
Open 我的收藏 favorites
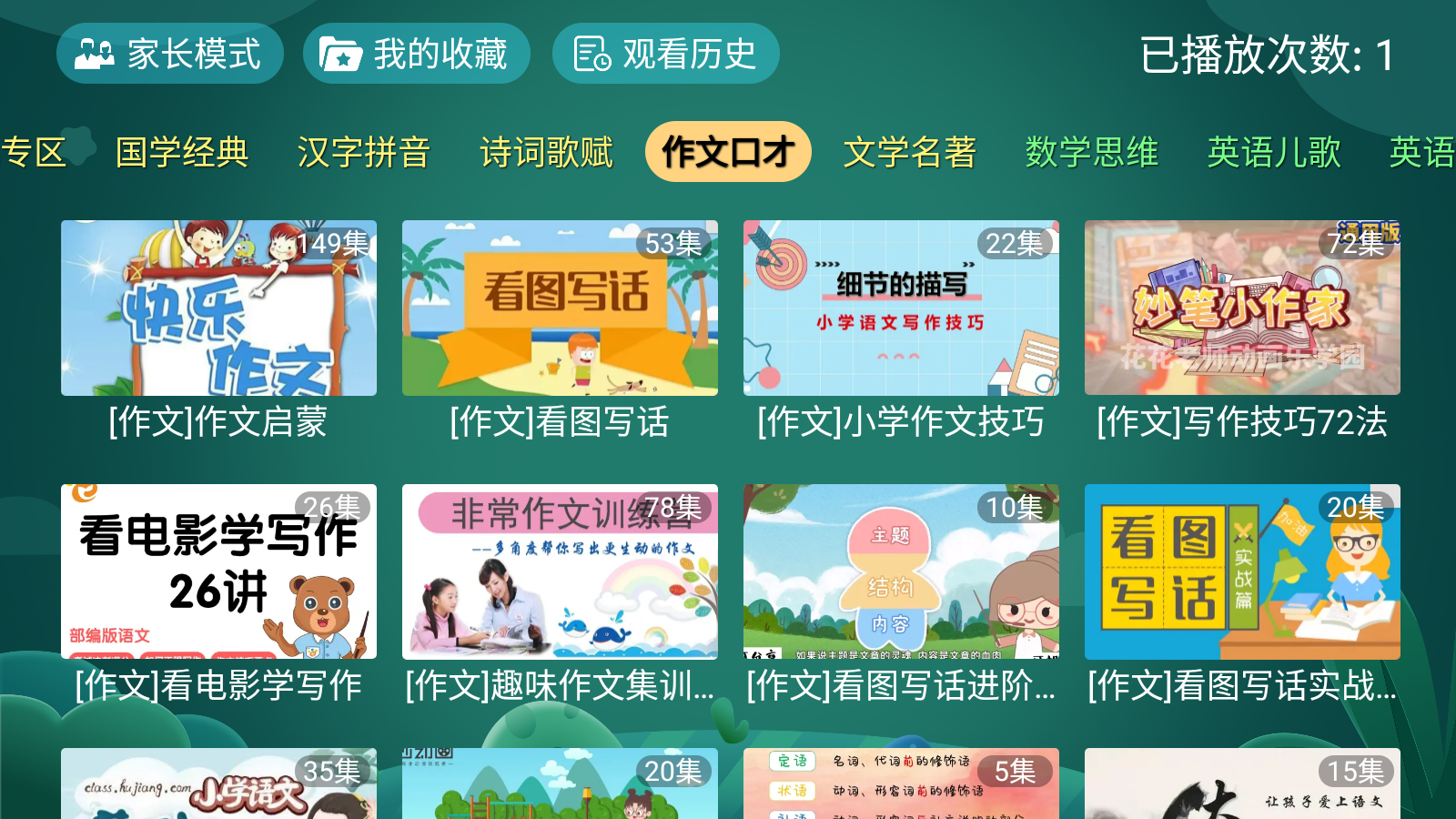pos(416,54)
